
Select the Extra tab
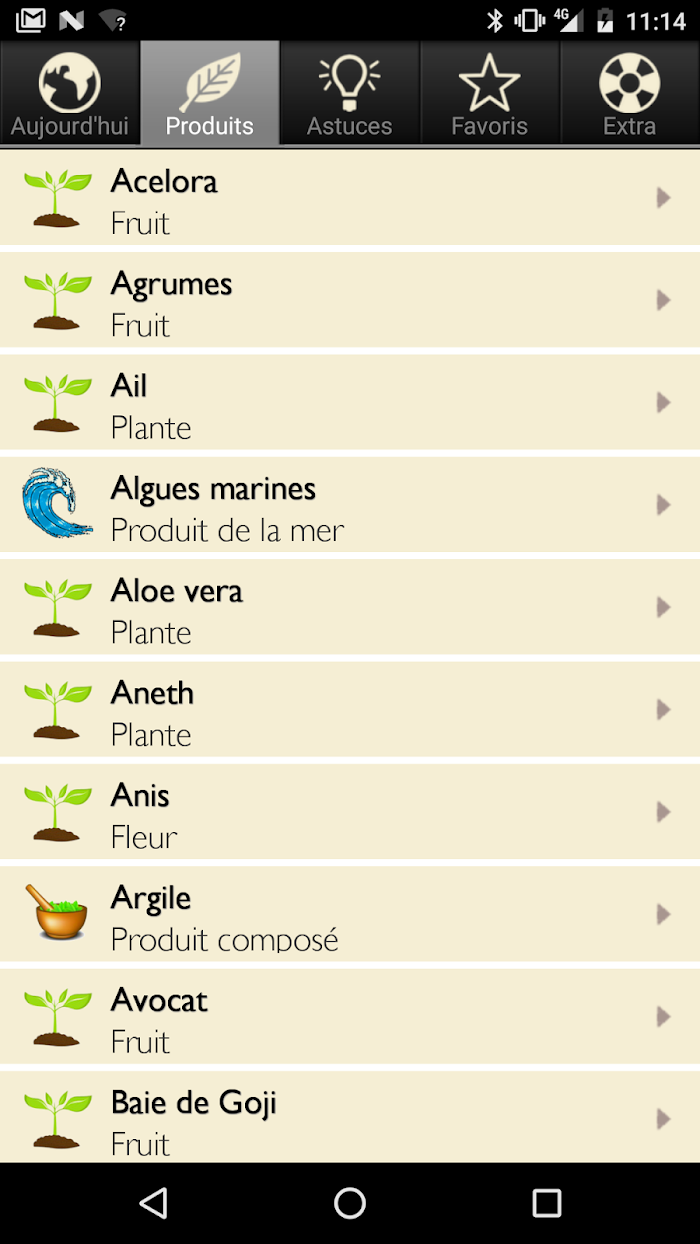click(630, 93)
